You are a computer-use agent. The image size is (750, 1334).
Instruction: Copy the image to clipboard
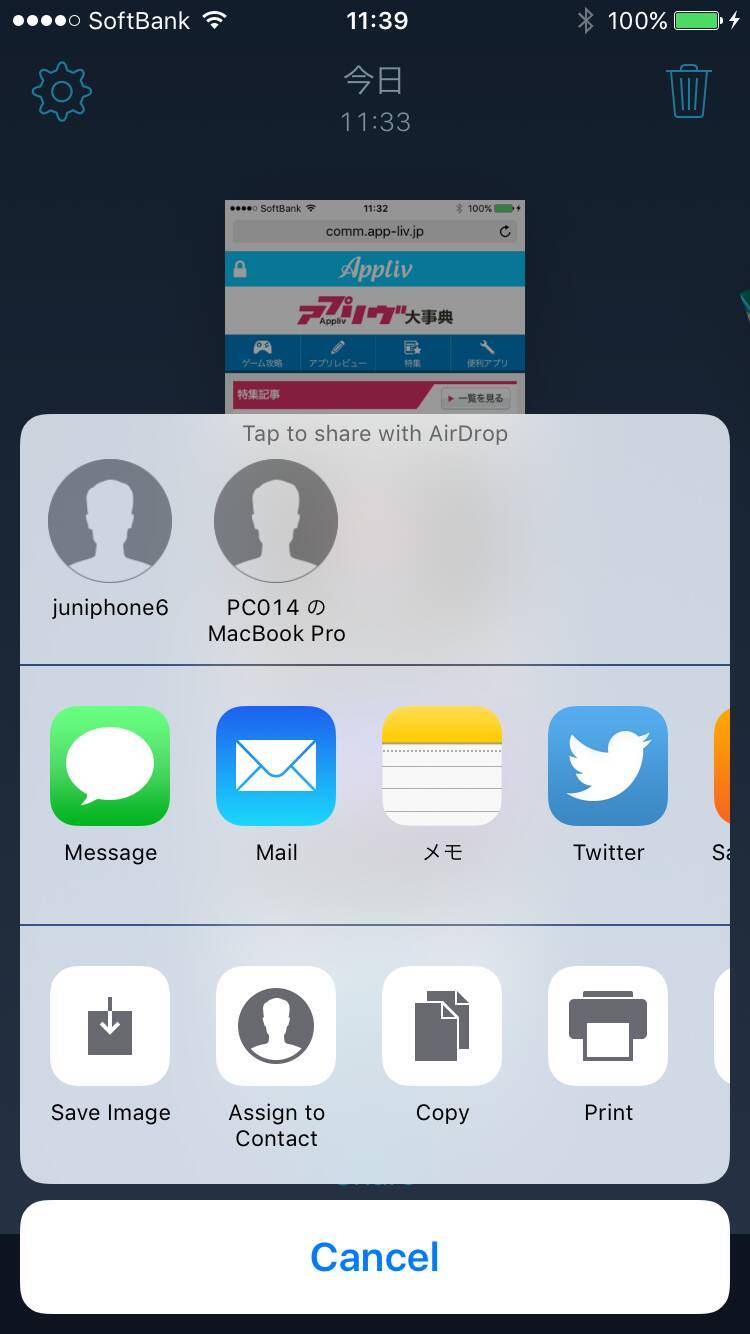(x=442, y=1026)
